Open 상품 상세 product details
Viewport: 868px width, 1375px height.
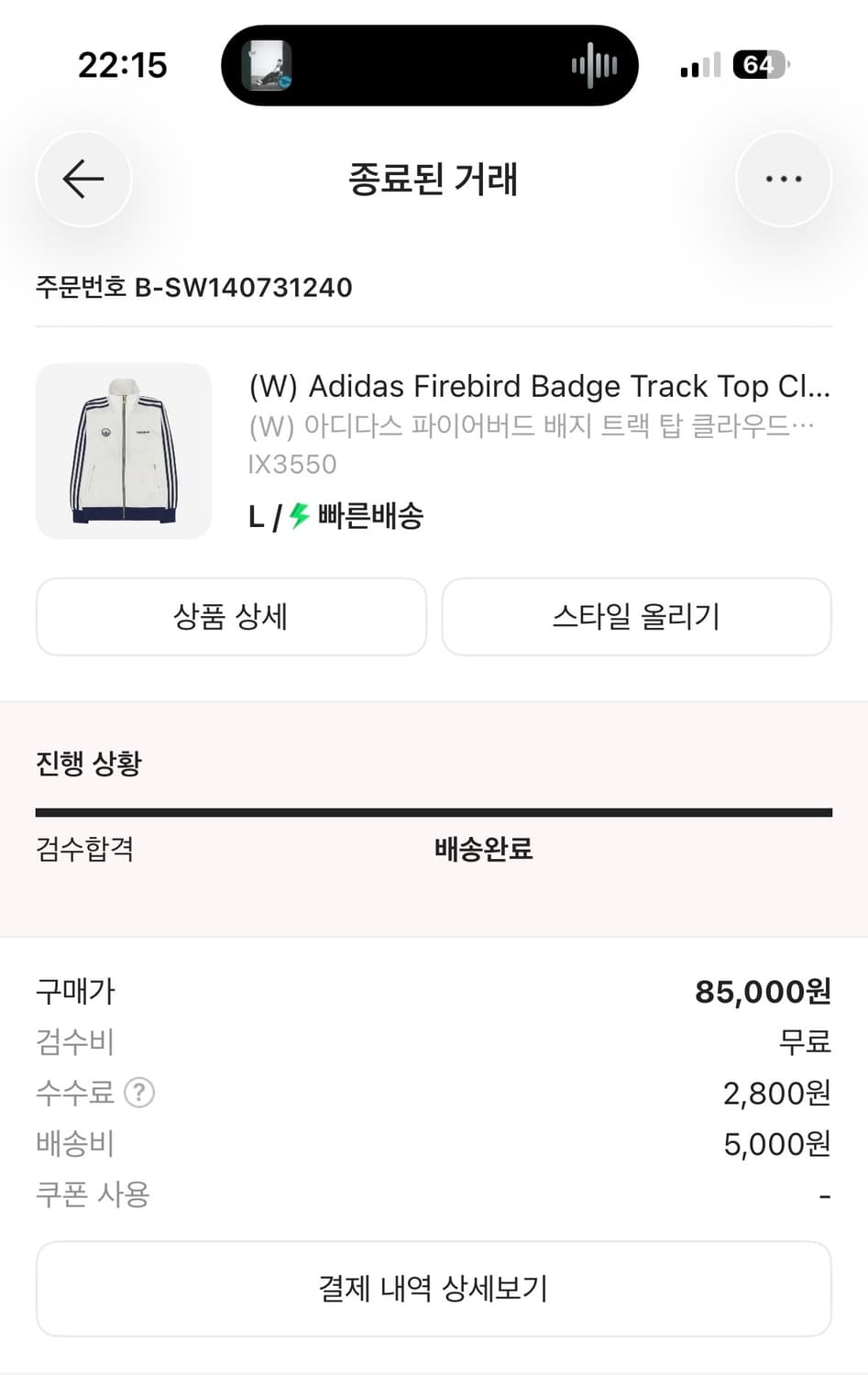pyautogui.click(x=230, y=617)
